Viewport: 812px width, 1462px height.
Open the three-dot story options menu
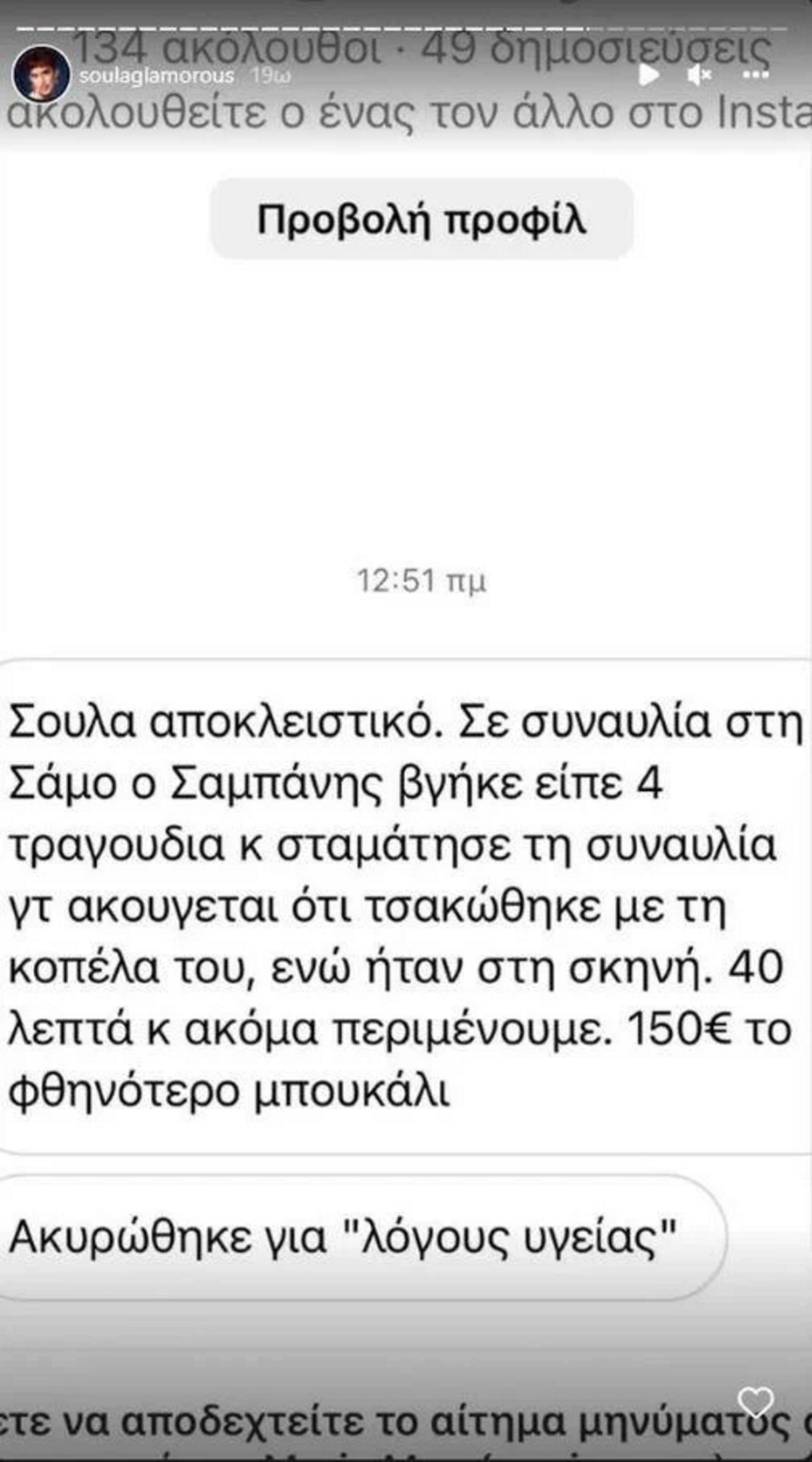point(755,75)
